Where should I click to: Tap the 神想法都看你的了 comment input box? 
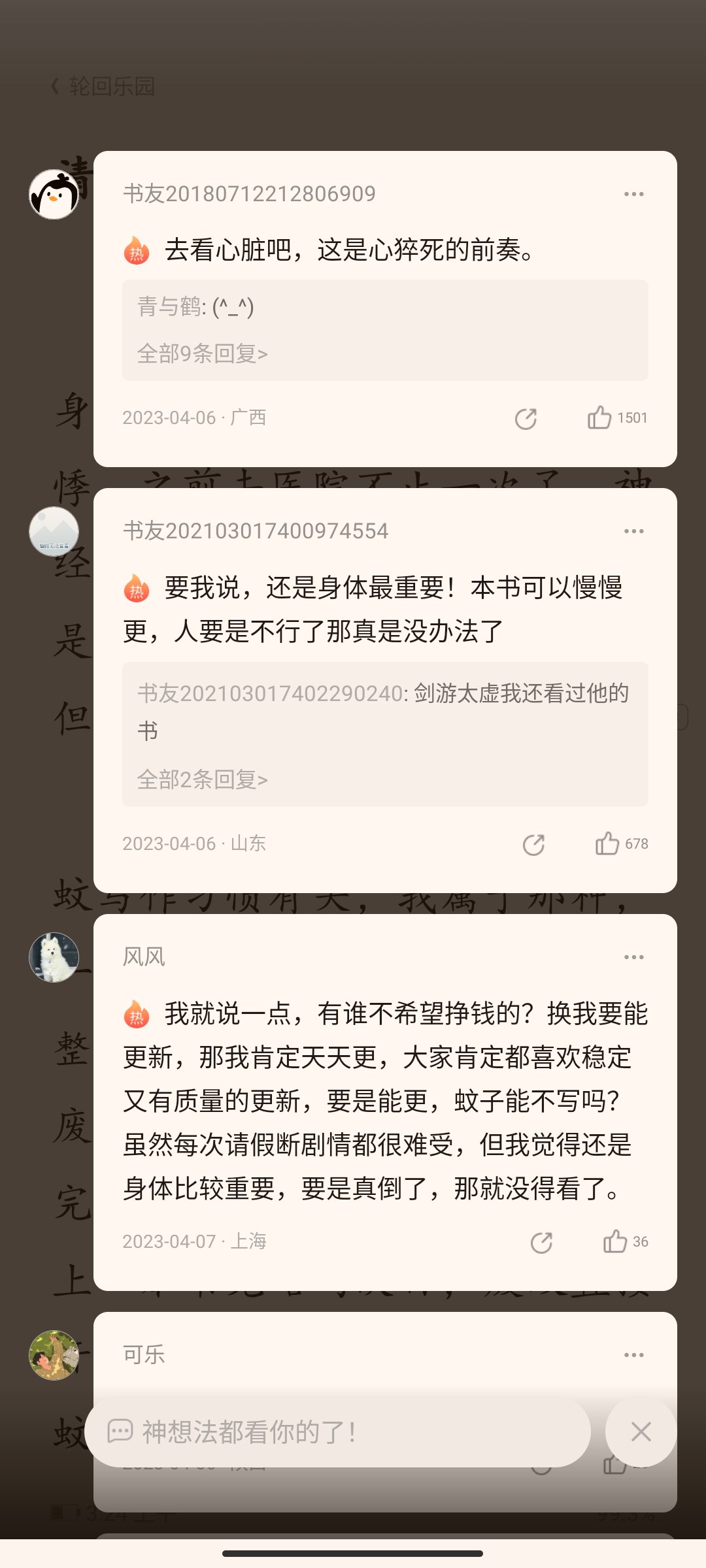coord(337,1431)
